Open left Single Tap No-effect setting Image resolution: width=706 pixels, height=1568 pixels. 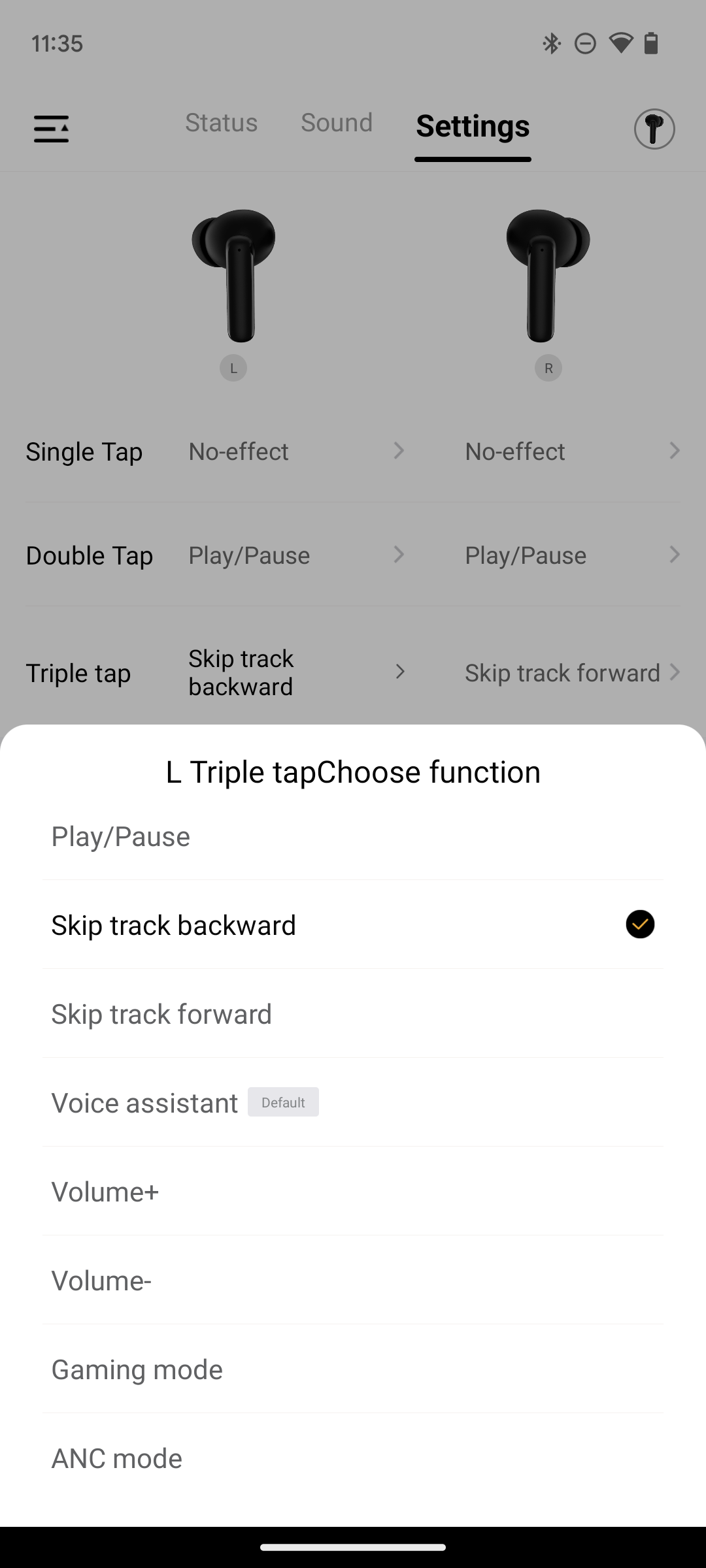(x=297, y=451)
